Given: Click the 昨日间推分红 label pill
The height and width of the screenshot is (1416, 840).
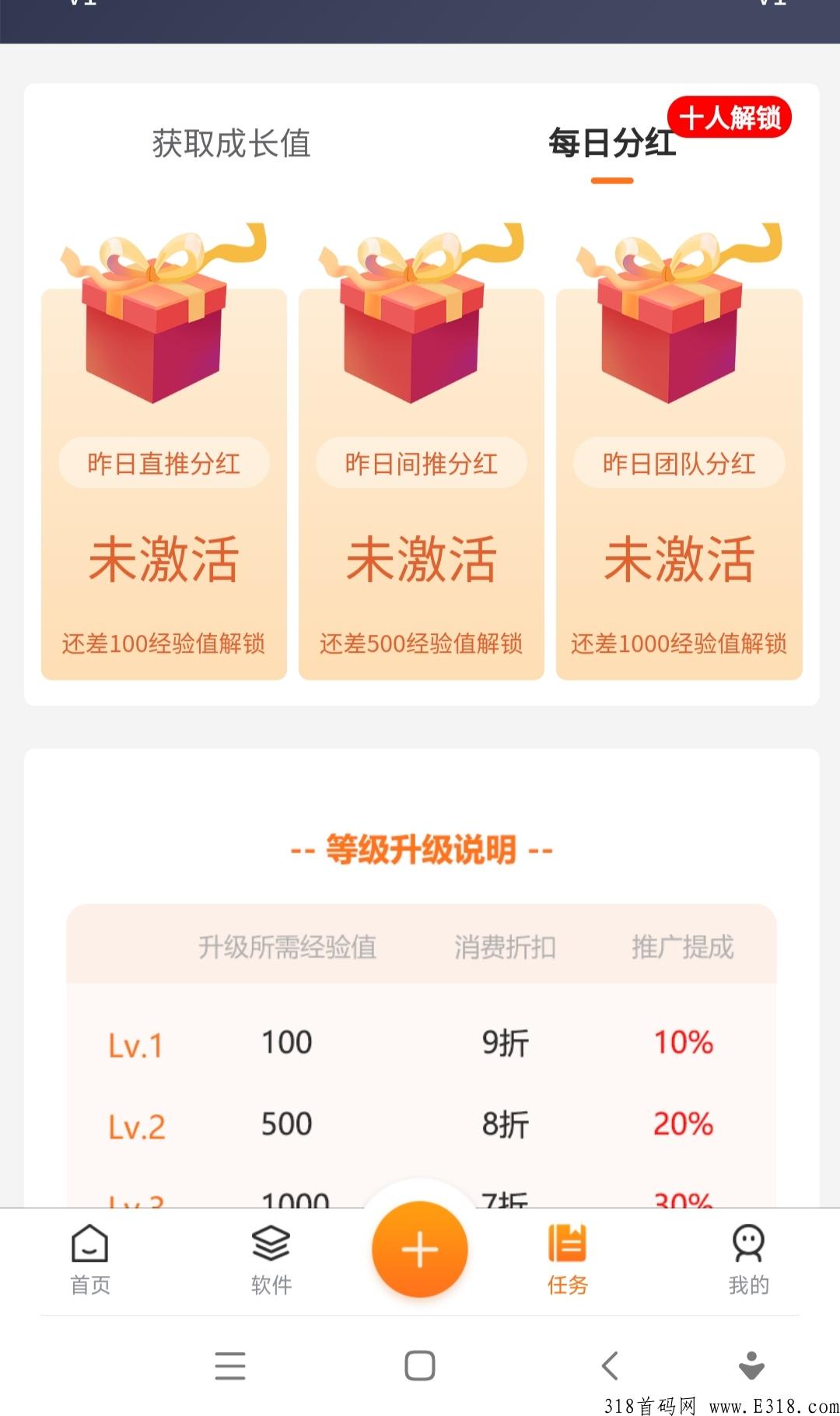Looking at the screenshot, I should (420, 463).
